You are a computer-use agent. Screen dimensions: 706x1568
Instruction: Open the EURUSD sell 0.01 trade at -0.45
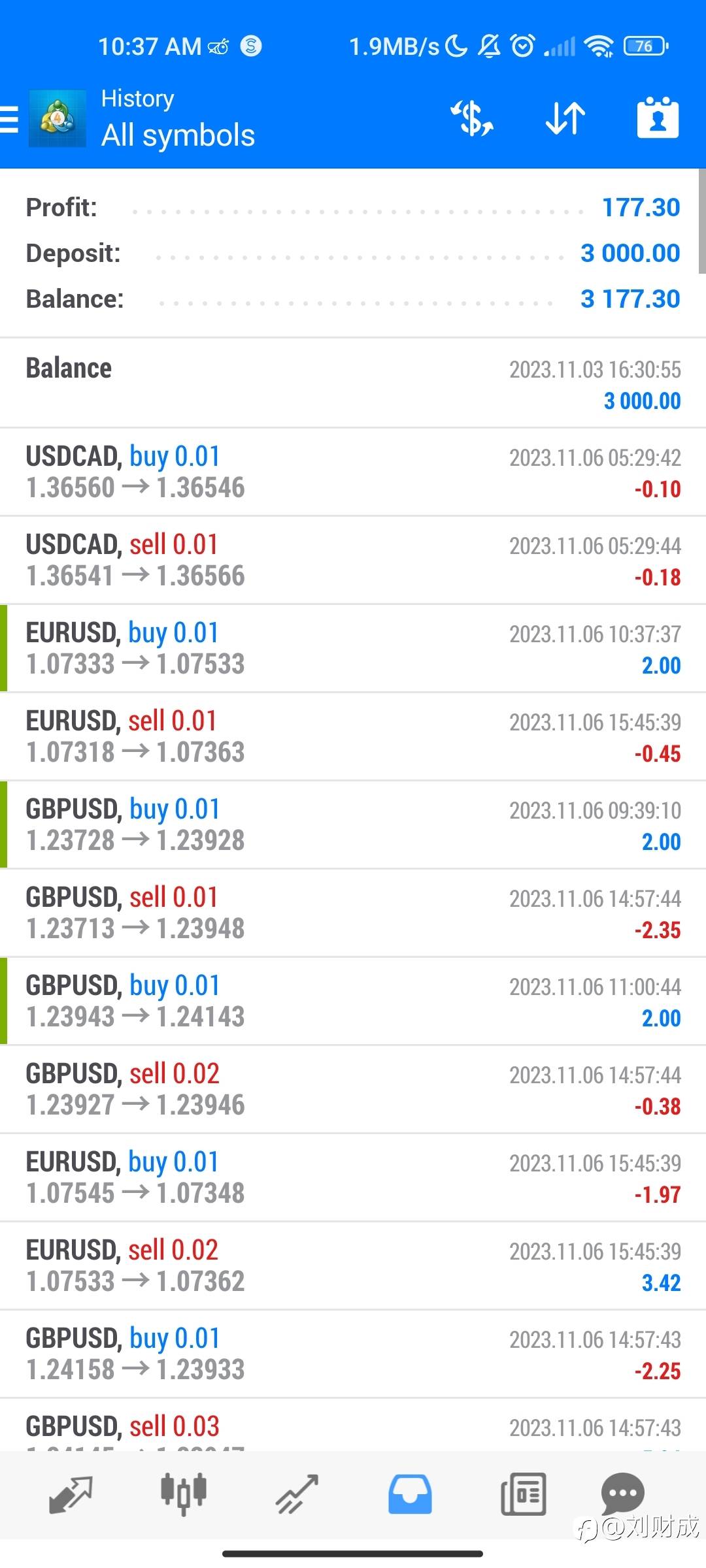[x=353, y=737]
